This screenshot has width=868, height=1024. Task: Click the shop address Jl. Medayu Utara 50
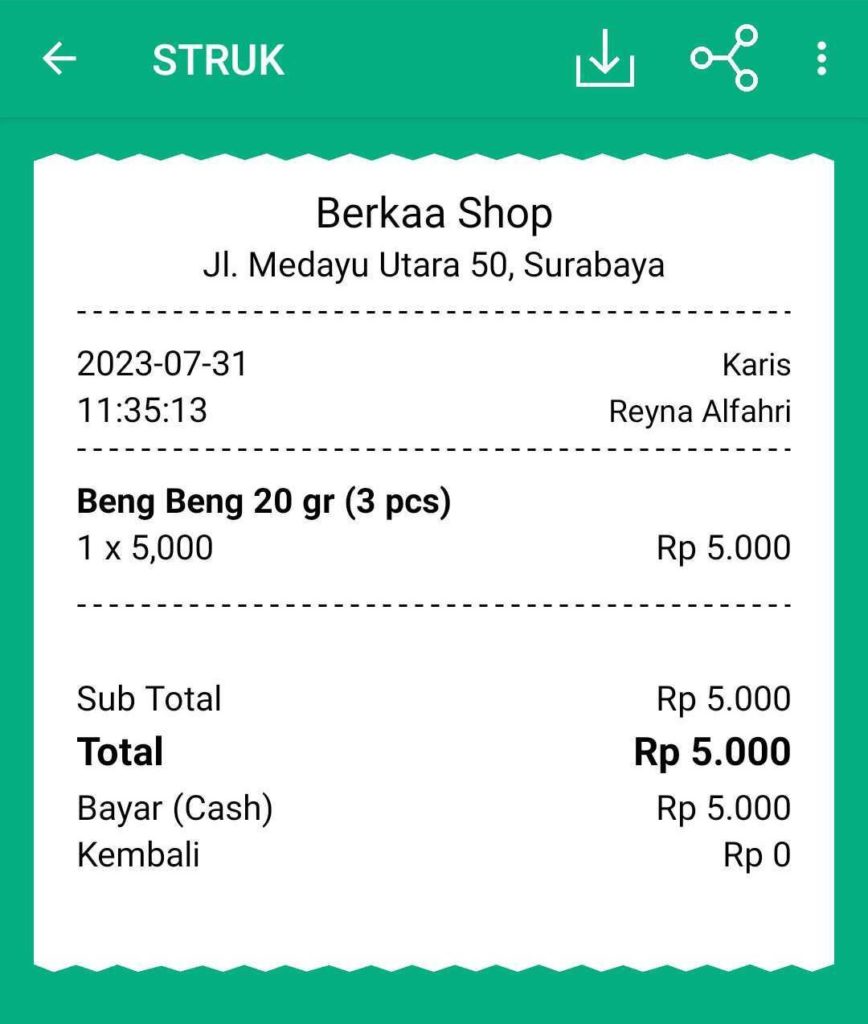point(434,265)
